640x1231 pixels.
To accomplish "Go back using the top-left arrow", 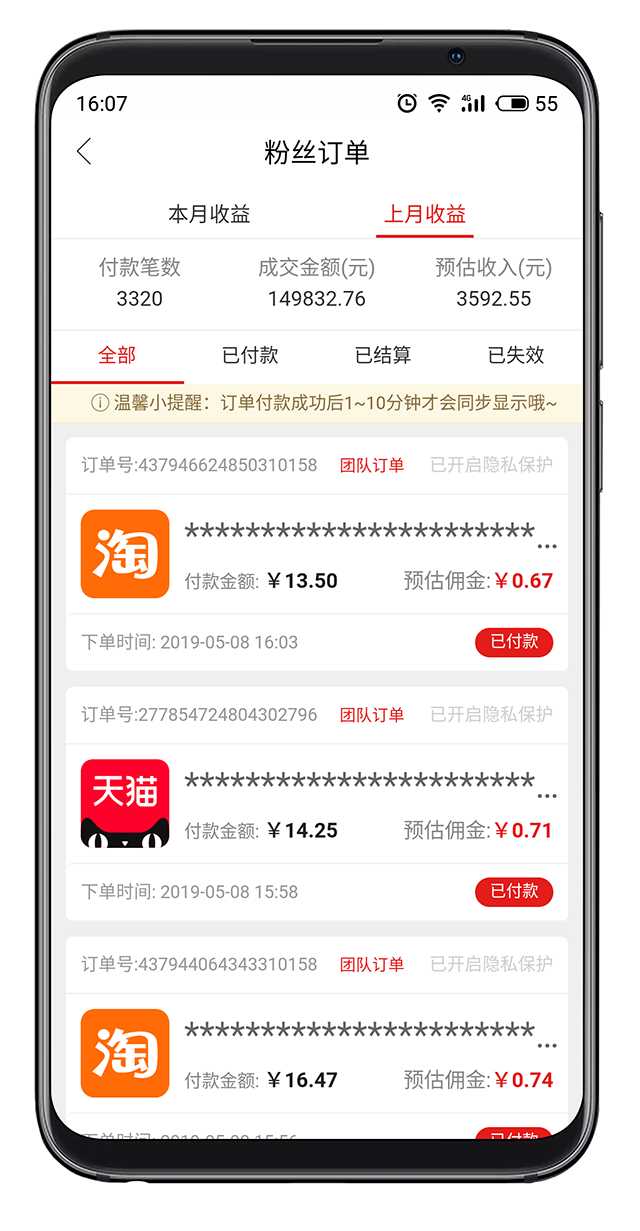I will click(84, 152).
